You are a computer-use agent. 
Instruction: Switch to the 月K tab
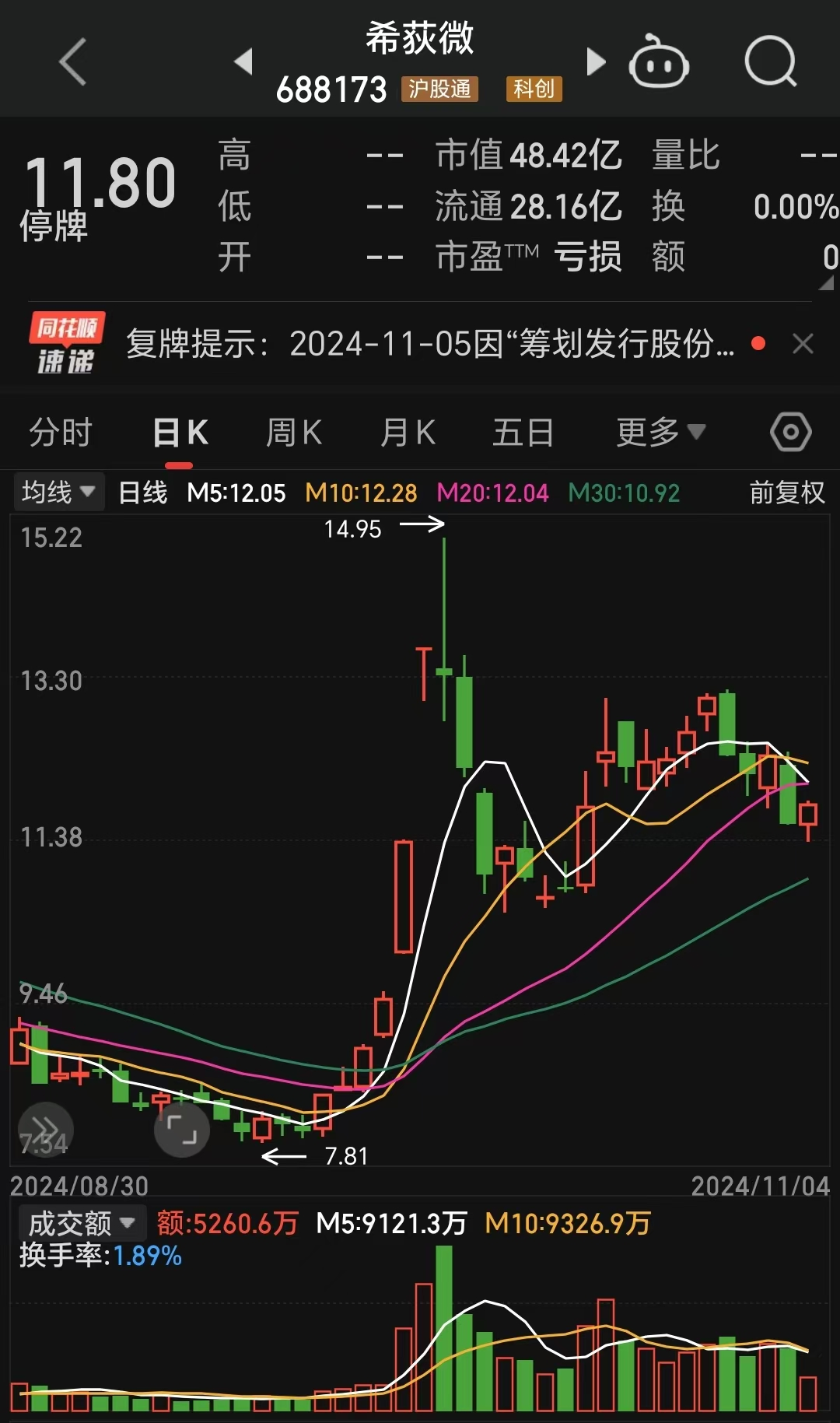click(x=408, y=433)
